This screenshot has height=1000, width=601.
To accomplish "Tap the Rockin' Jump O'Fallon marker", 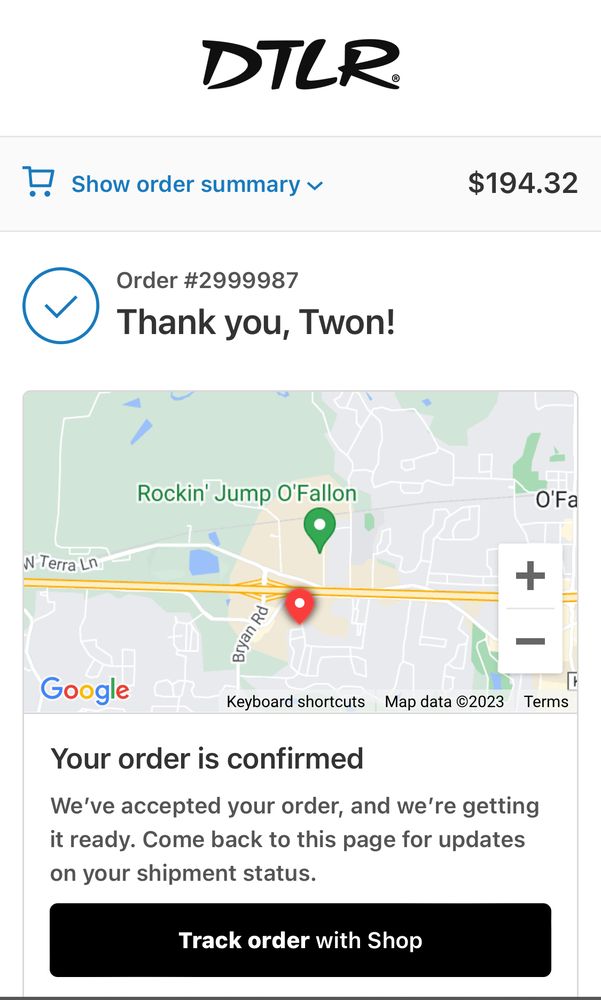I will coord(319,527).
